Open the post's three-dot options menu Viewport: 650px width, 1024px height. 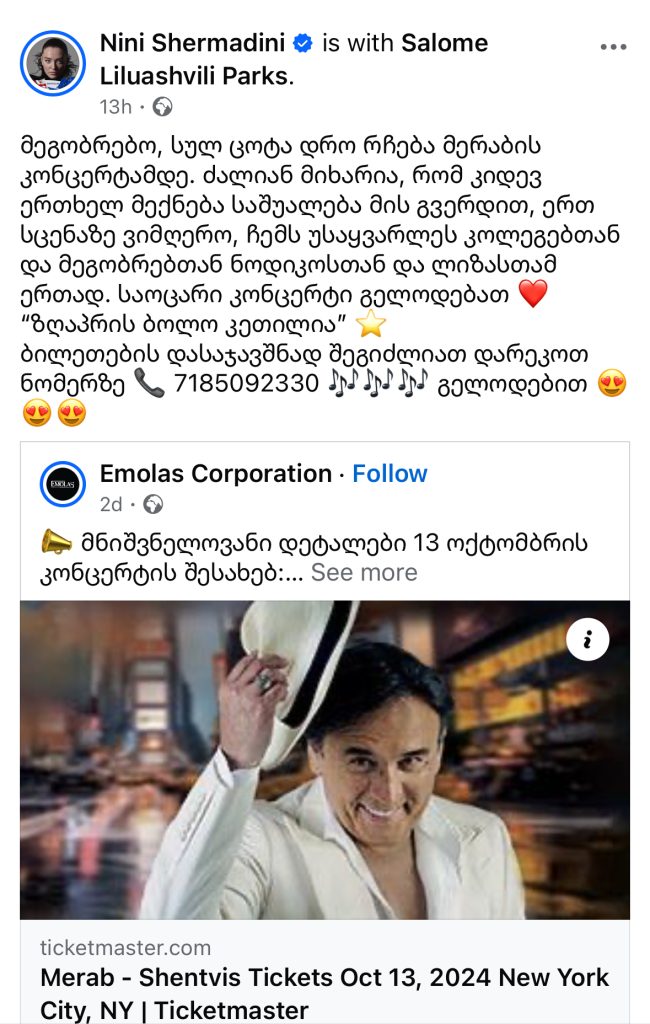click(613, 46)
